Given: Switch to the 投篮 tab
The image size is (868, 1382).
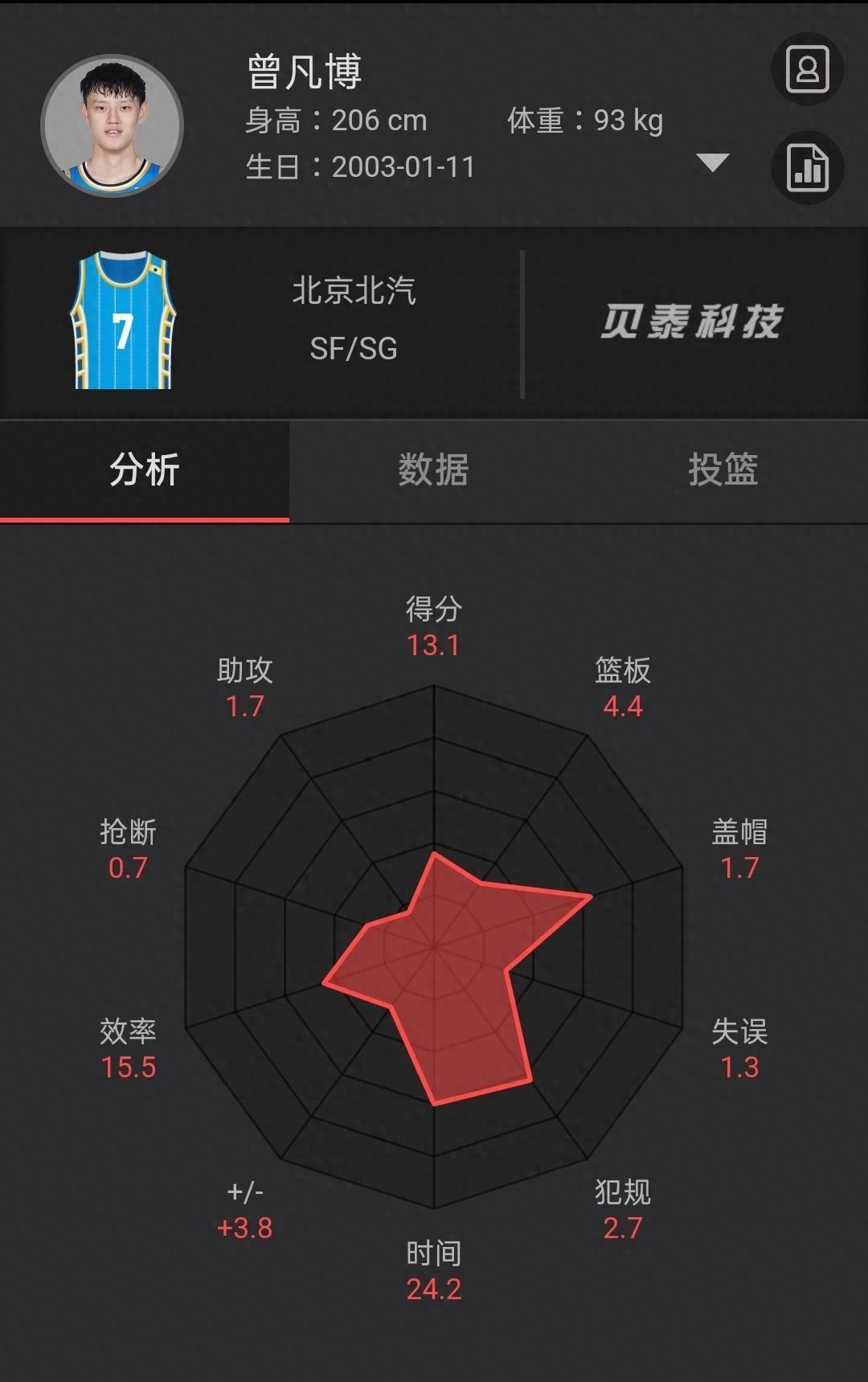Looking at the screenshot, I should pos(723,470).
